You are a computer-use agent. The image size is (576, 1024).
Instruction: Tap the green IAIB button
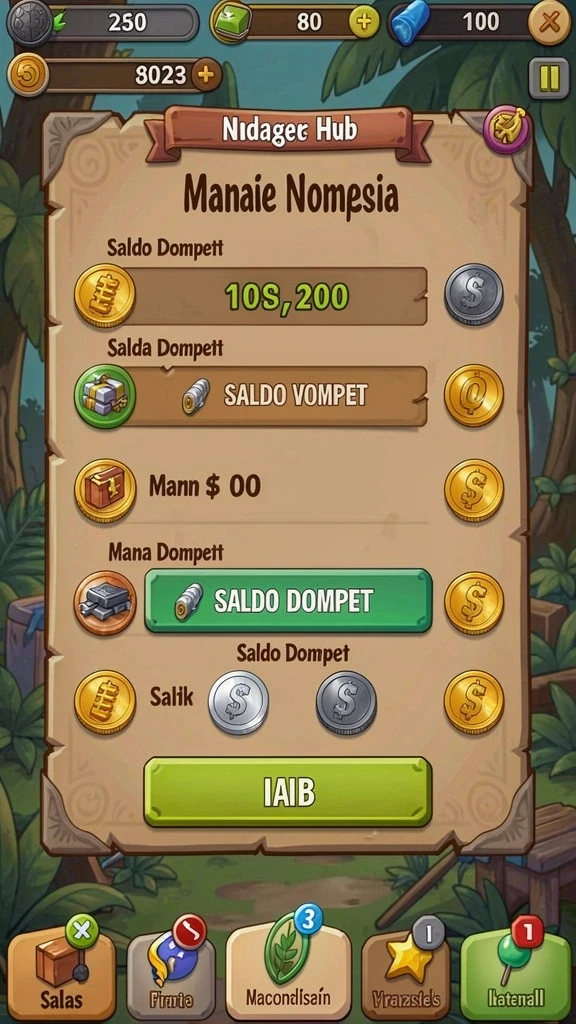coord(287,792)
